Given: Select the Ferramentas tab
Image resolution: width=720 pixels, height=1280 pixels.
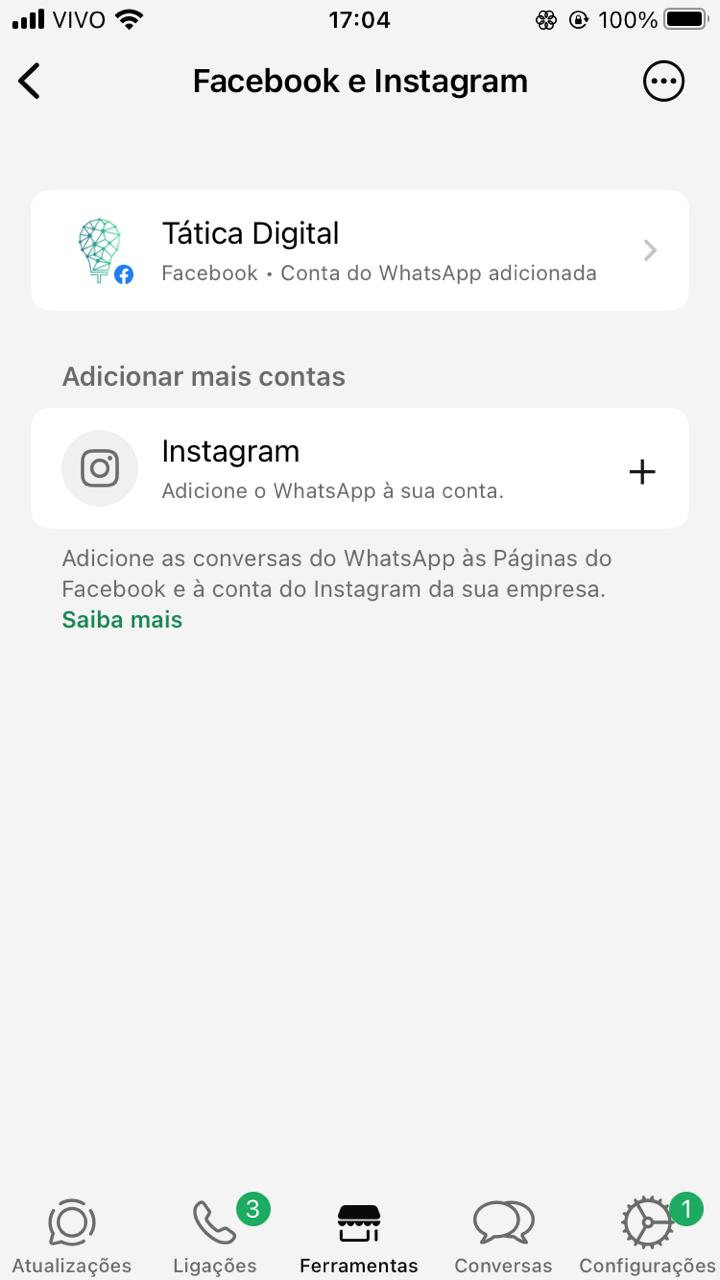Looking at the screenshot, I should 359,1237.
